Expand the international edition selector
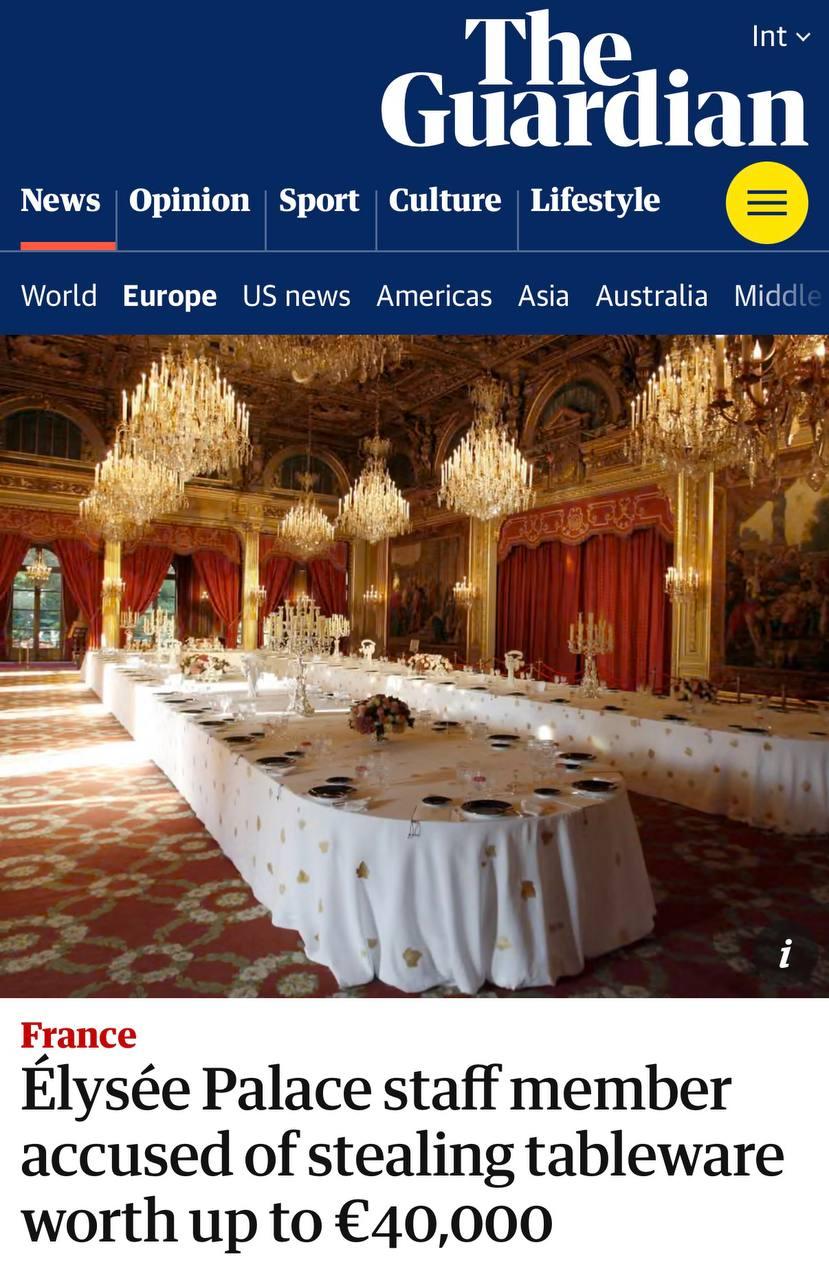Image resolution: width=829 pixels, height=1280 pixels. (x=779, y=36)
